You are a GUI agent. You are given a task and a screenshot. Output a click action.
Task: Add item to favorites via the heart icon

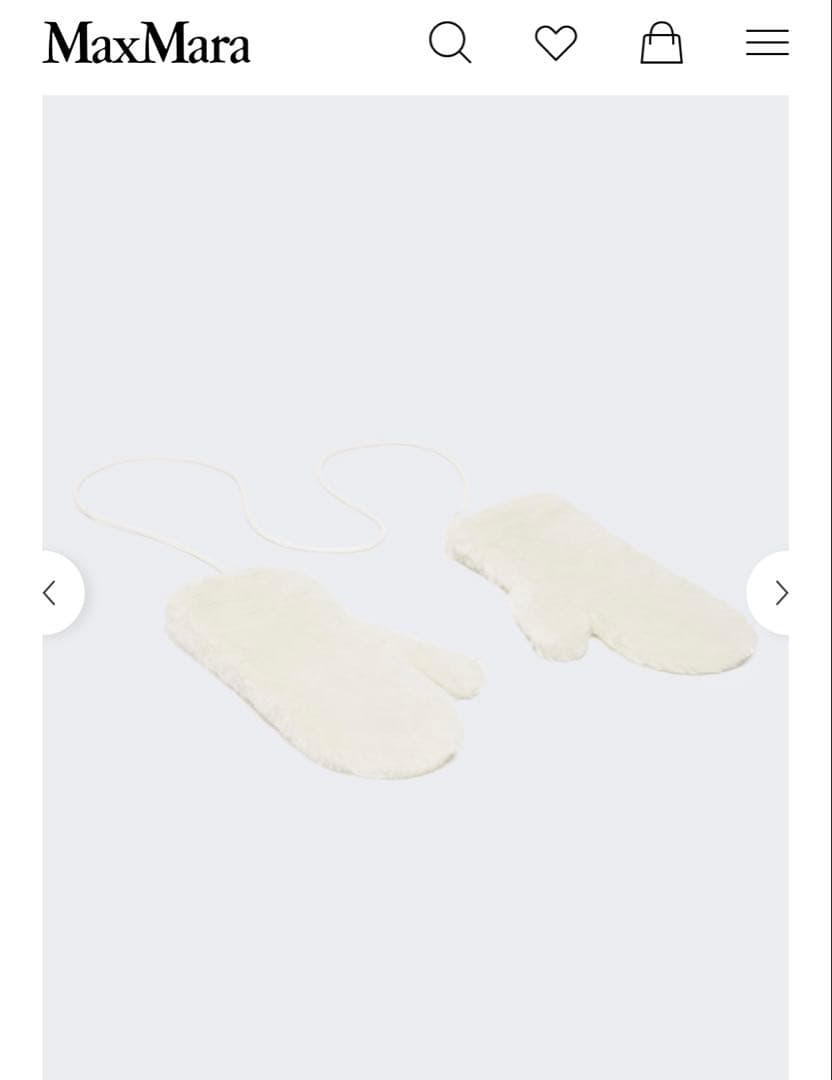(555, 42)
